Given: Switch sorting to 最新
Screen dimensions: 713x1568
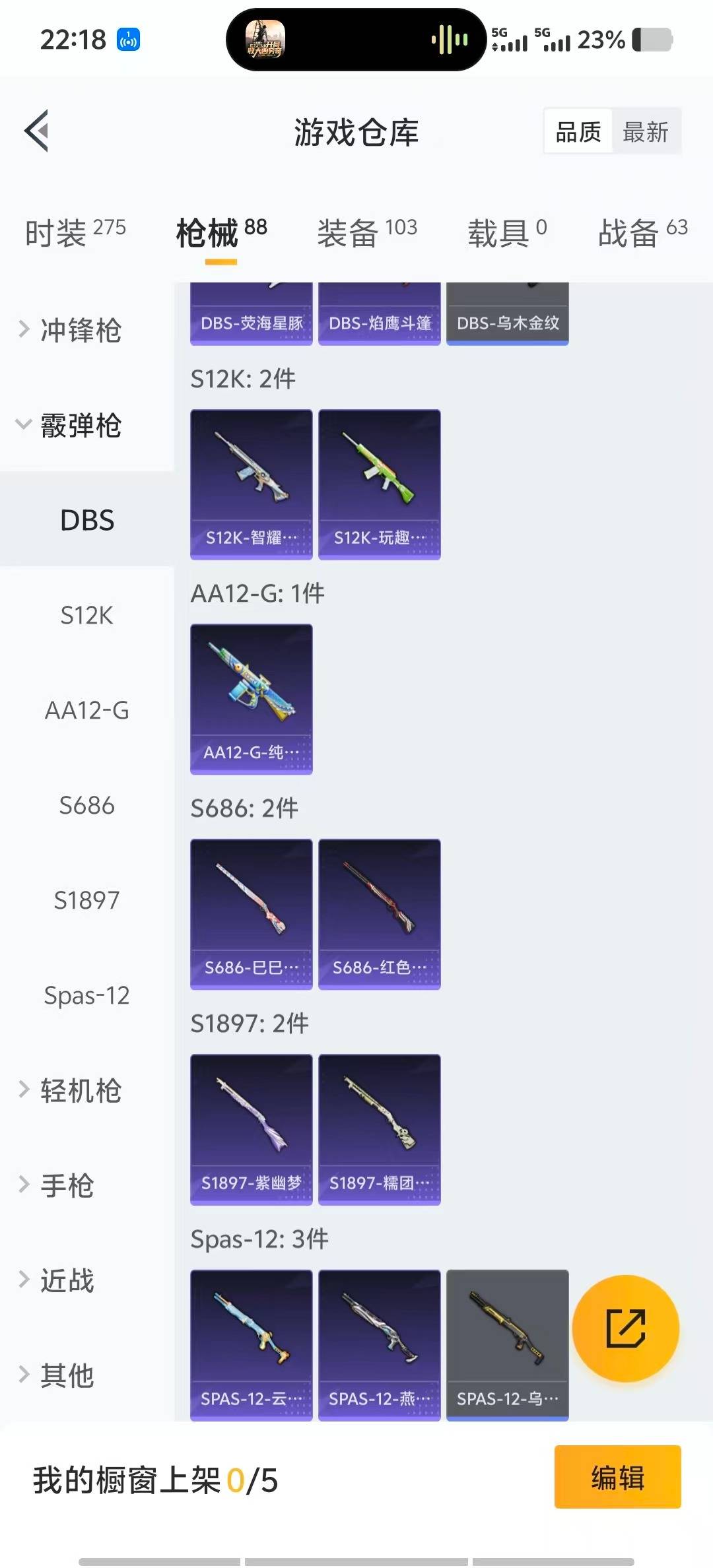Looking at the screenshot, I should 646,131.
